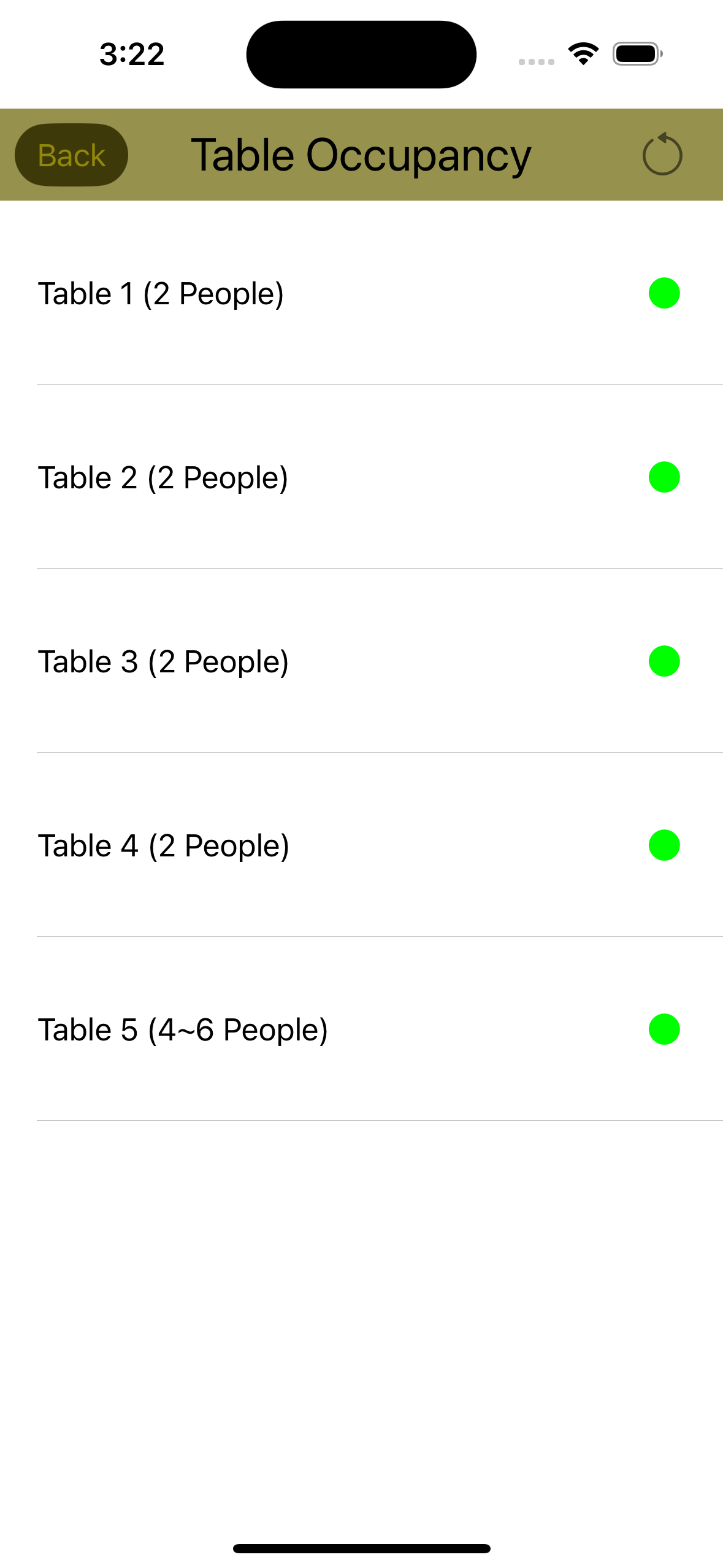Tap the Back button

point(71,154)
